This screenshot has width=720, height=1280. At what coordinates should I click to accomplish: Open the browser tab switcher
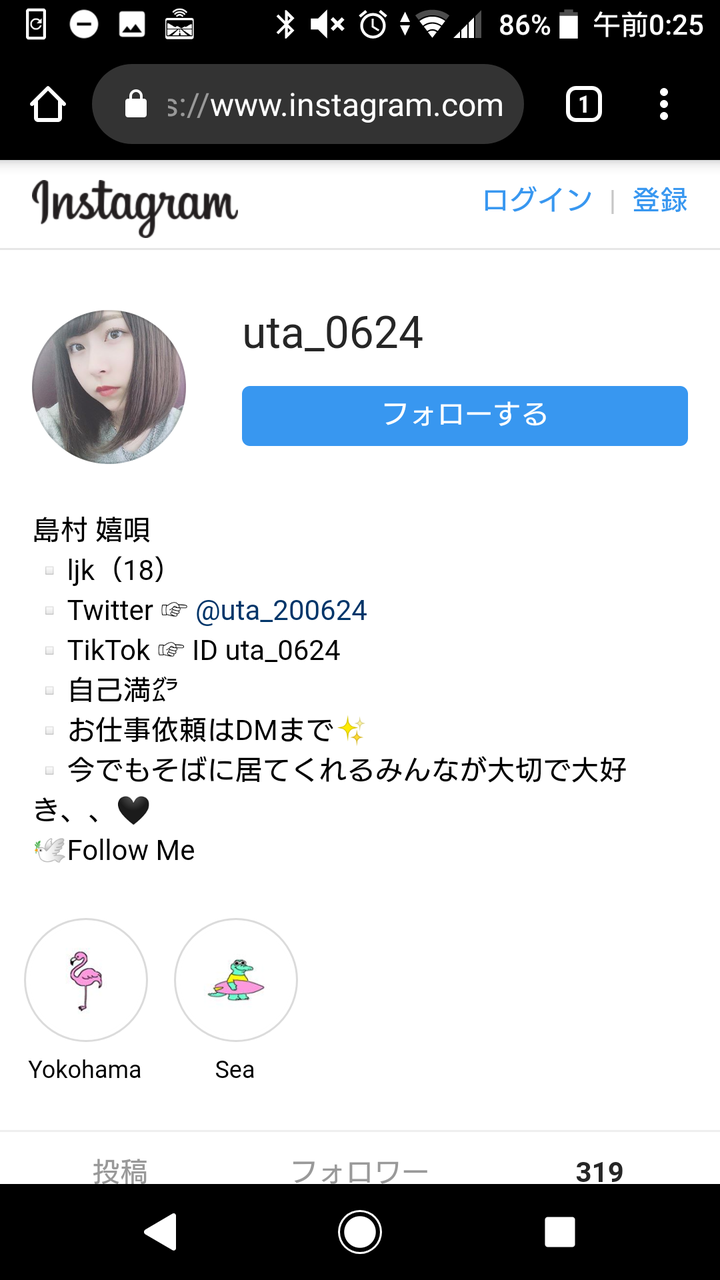coord(584,105)
